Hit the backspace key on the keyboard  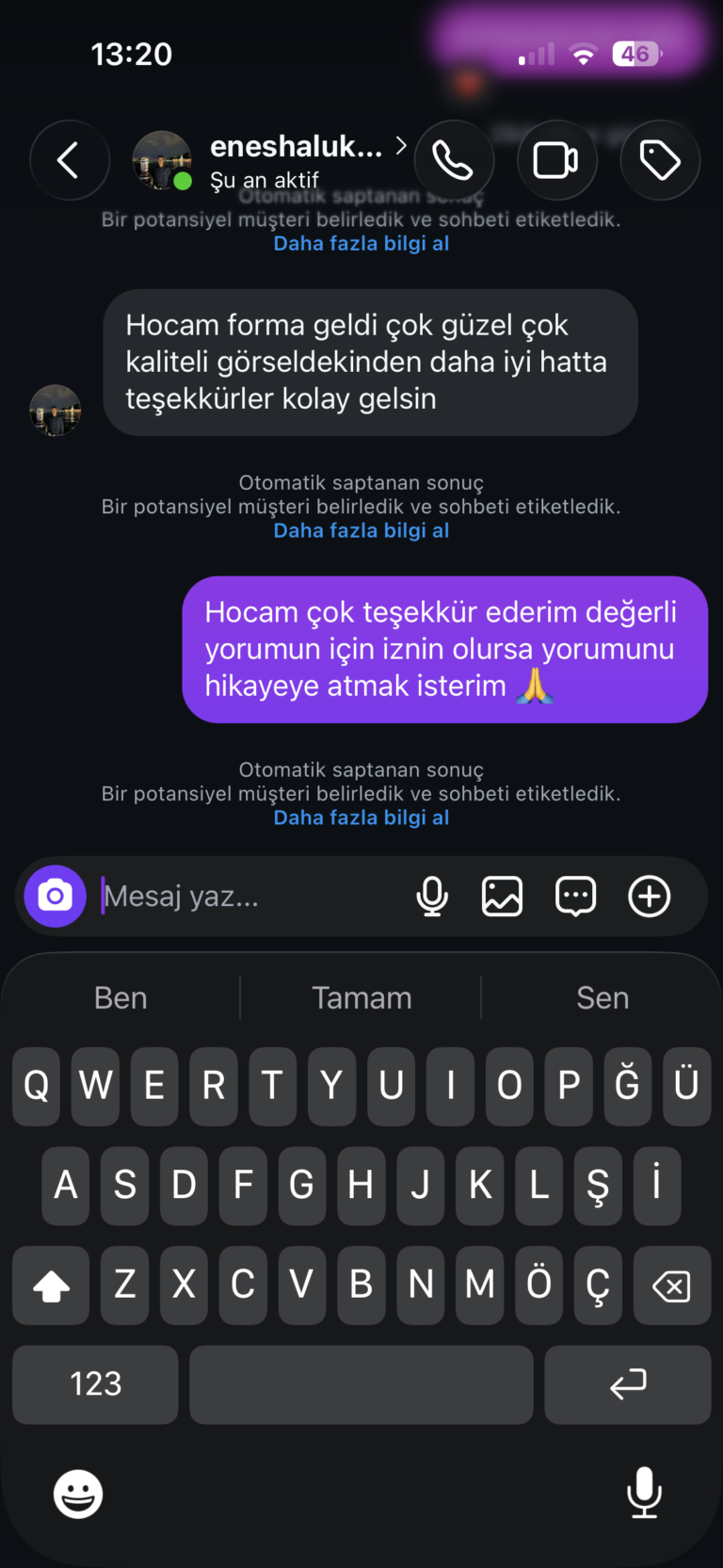671,1285
